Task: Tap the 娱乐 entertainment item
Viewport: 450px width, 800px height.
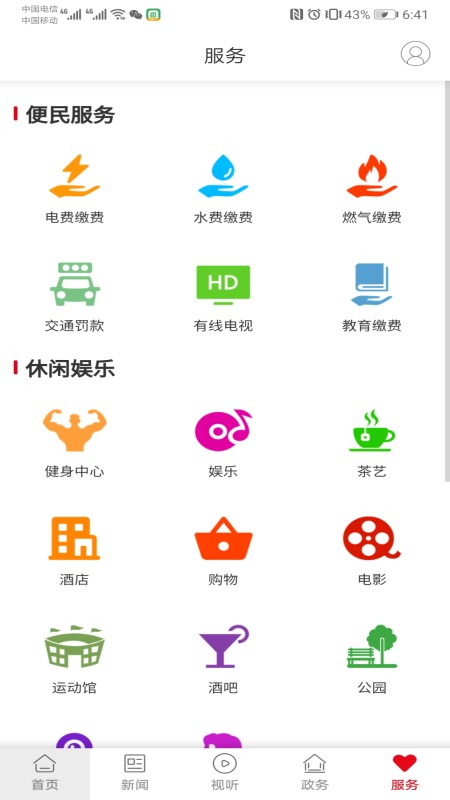Action: click(x=223, y=443)
